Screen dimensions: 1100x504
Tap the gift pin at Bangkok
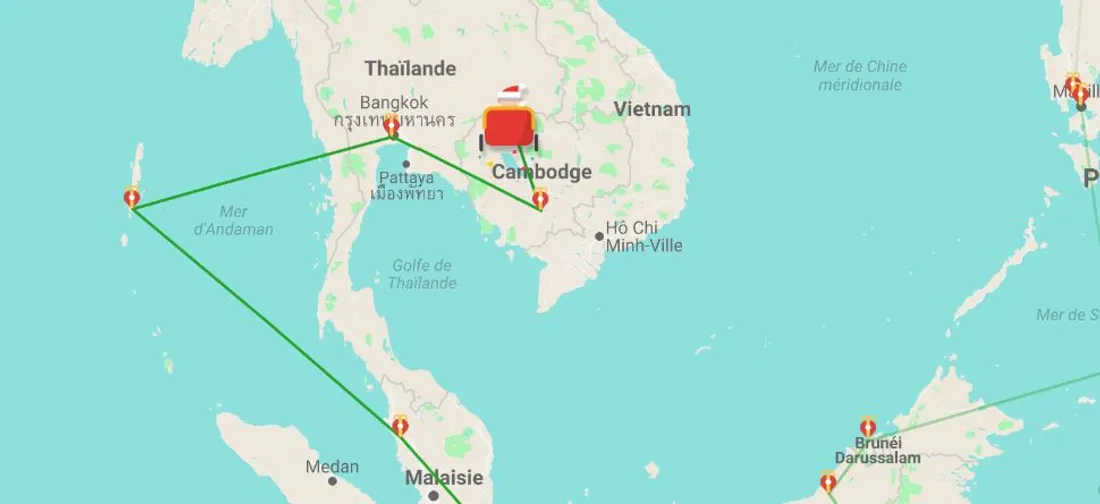point(392,128)
